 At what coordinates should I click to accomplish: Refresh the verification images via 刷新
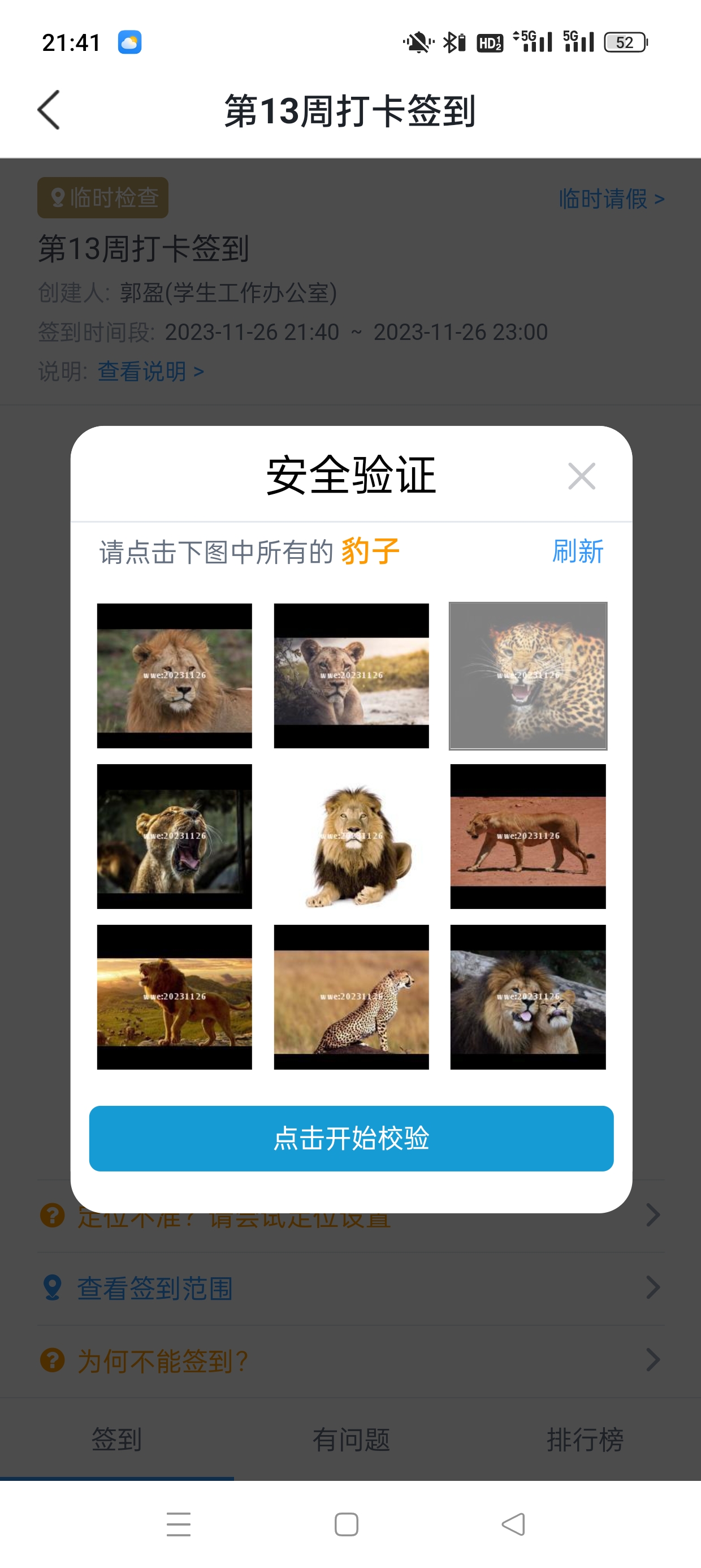[577, 552]
